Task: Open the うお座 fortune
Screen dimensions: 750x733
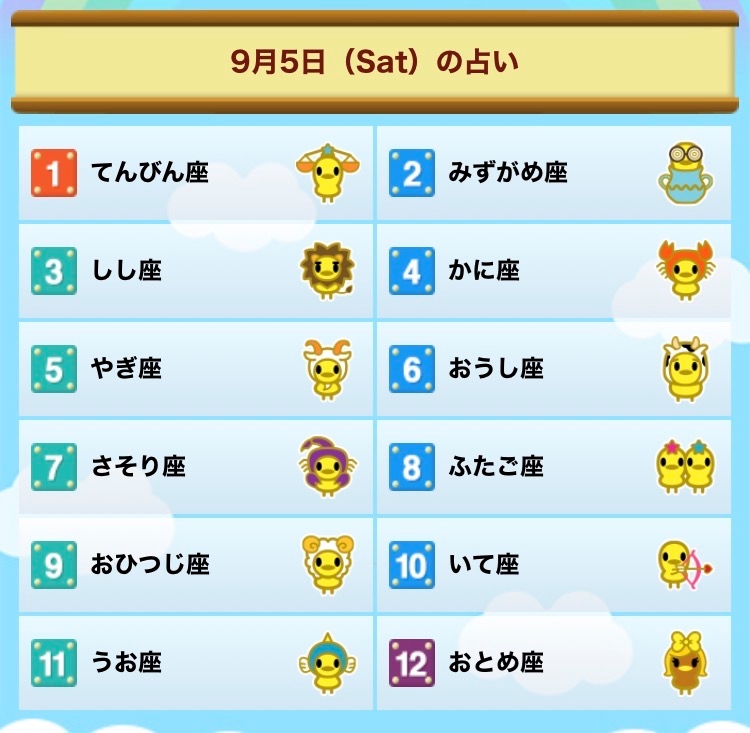Action: 196,663
